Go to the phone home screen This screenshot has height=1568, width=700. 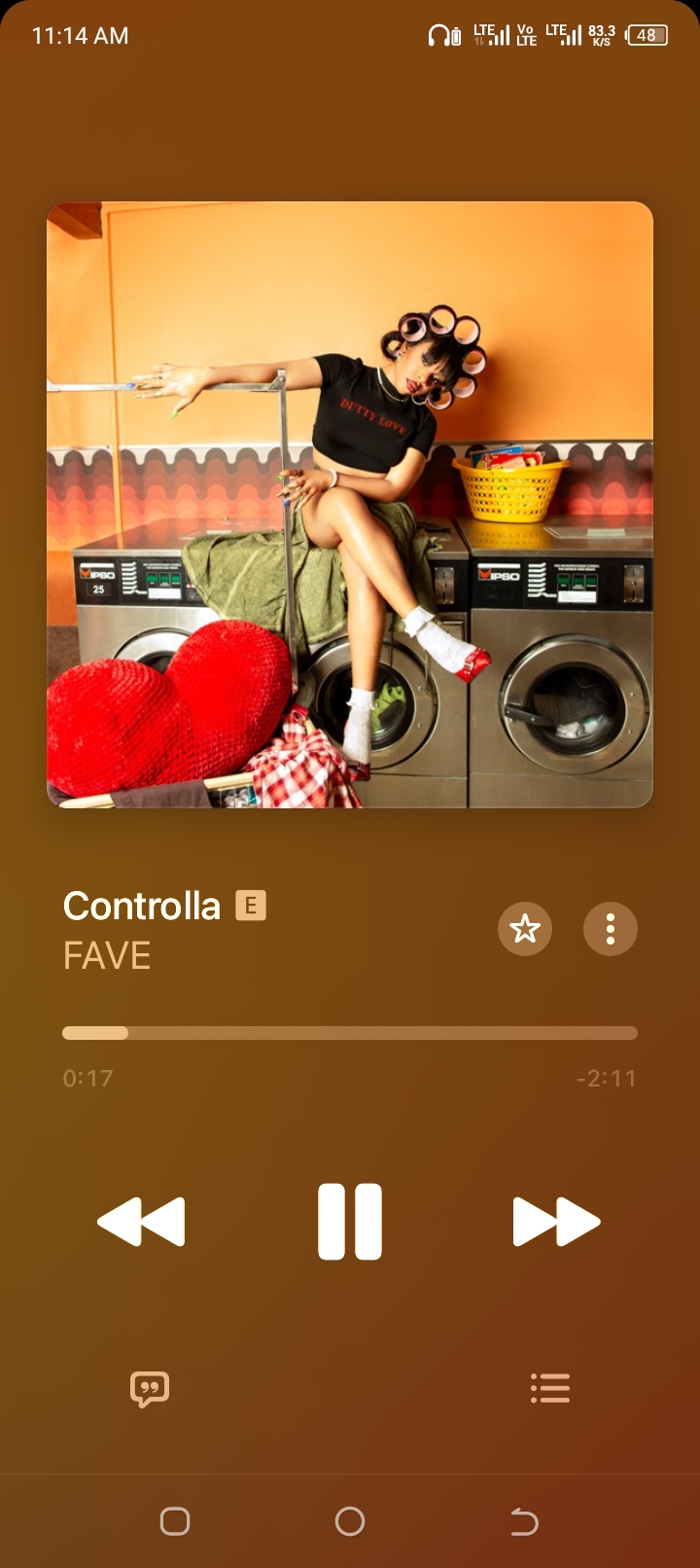[350, 1521]
